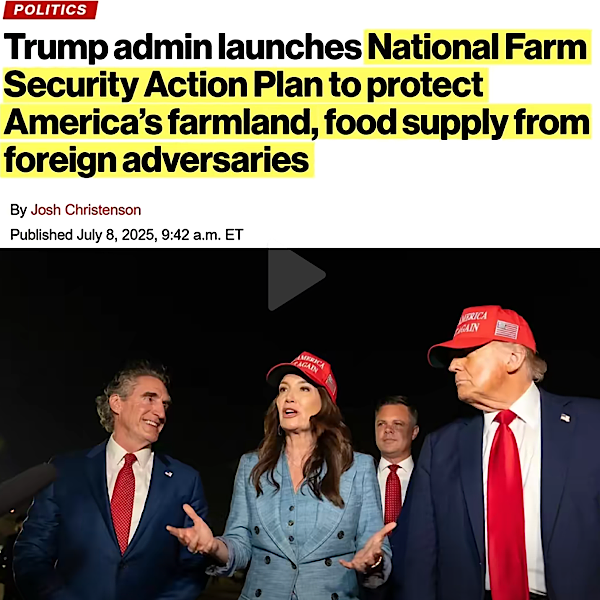
Task: Play the article's video
Action: click(x=296, y=279)
